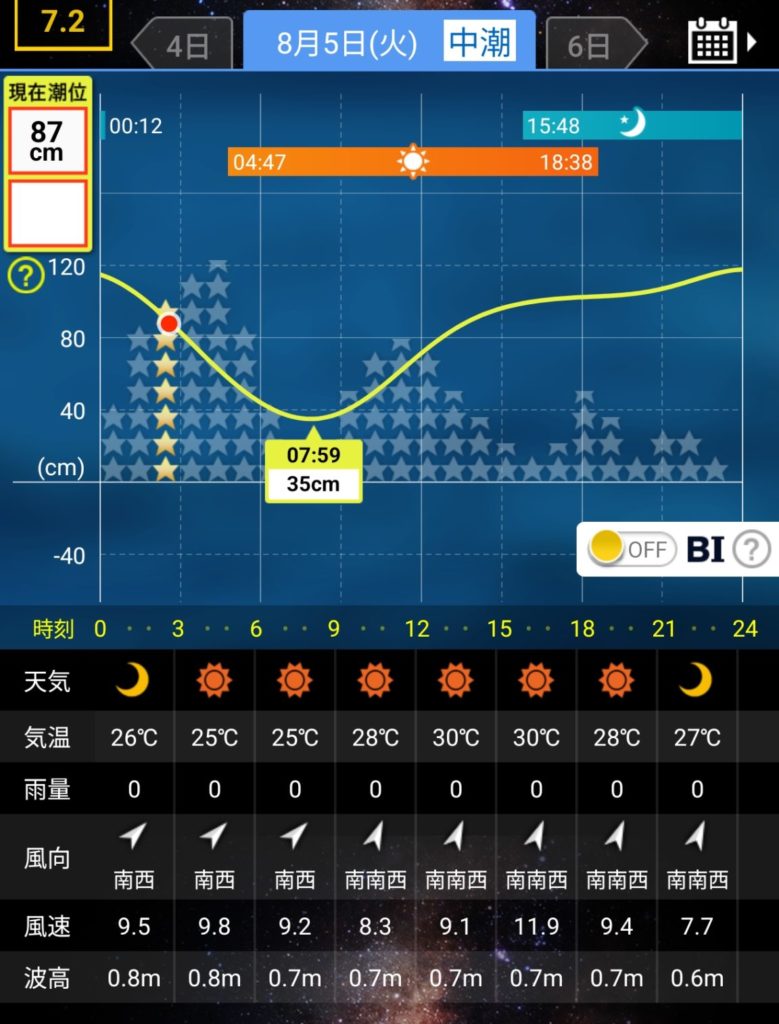
Task: Open help next to BI
Action: click(752, 549)
